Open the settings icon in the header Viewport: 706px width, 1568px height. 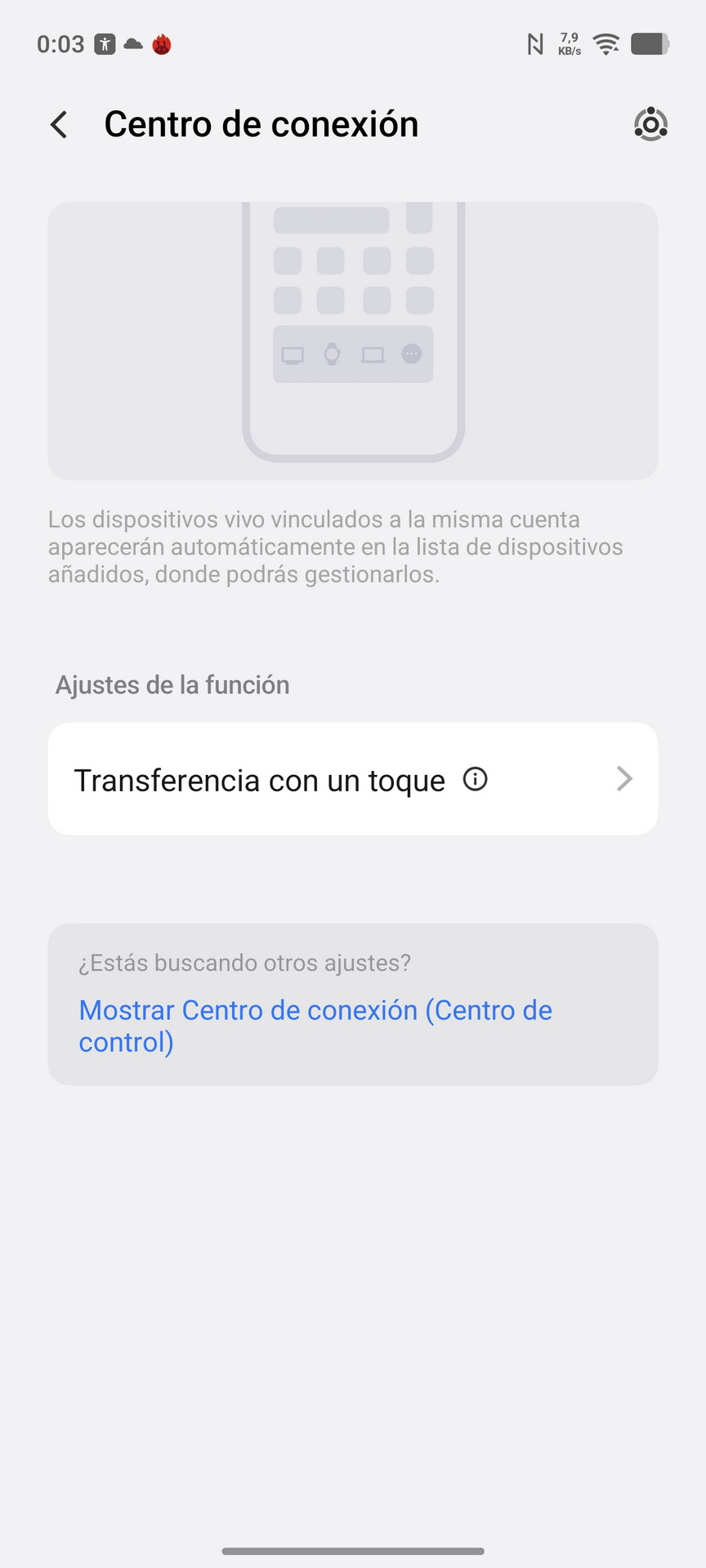(x=650, y=125)
